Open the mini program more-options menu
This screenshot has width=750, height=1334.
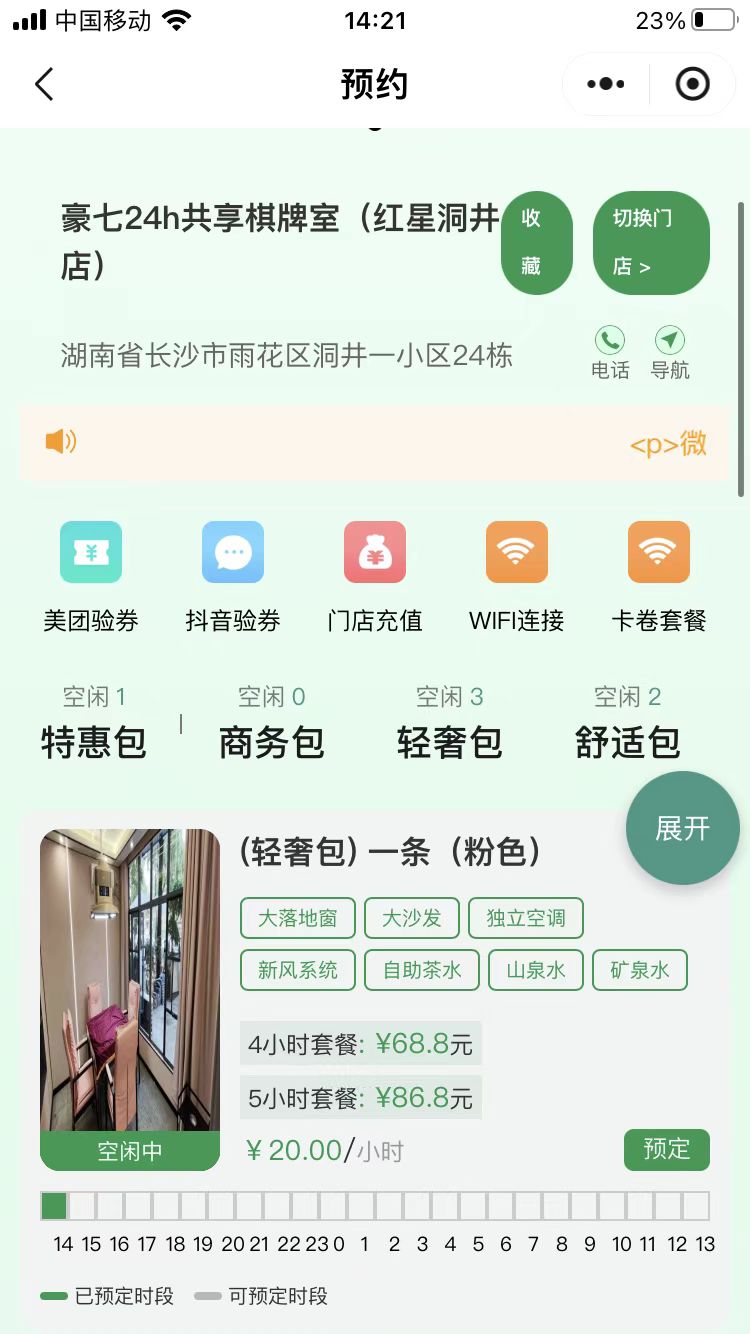click(606, 85)
